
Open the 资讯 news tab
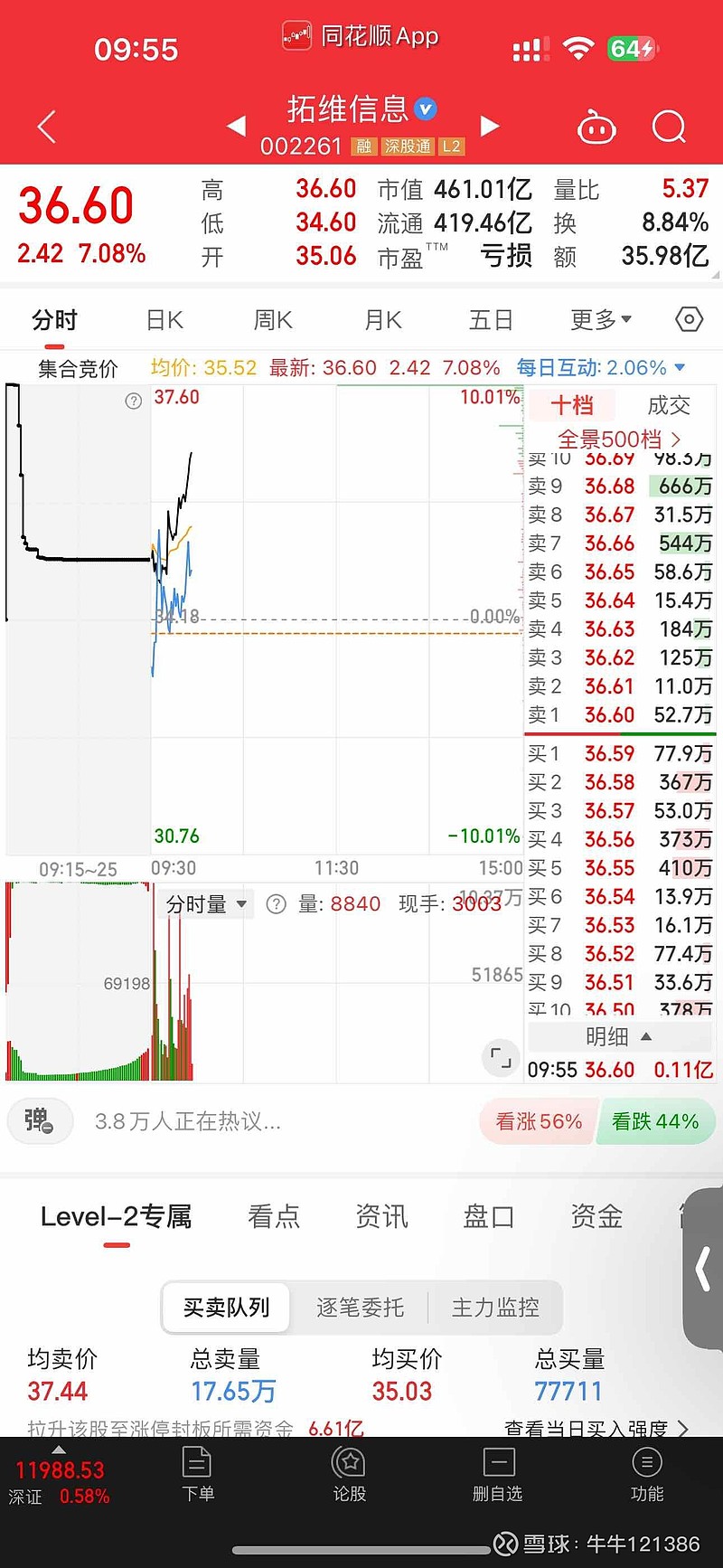tap(381, 1217)
